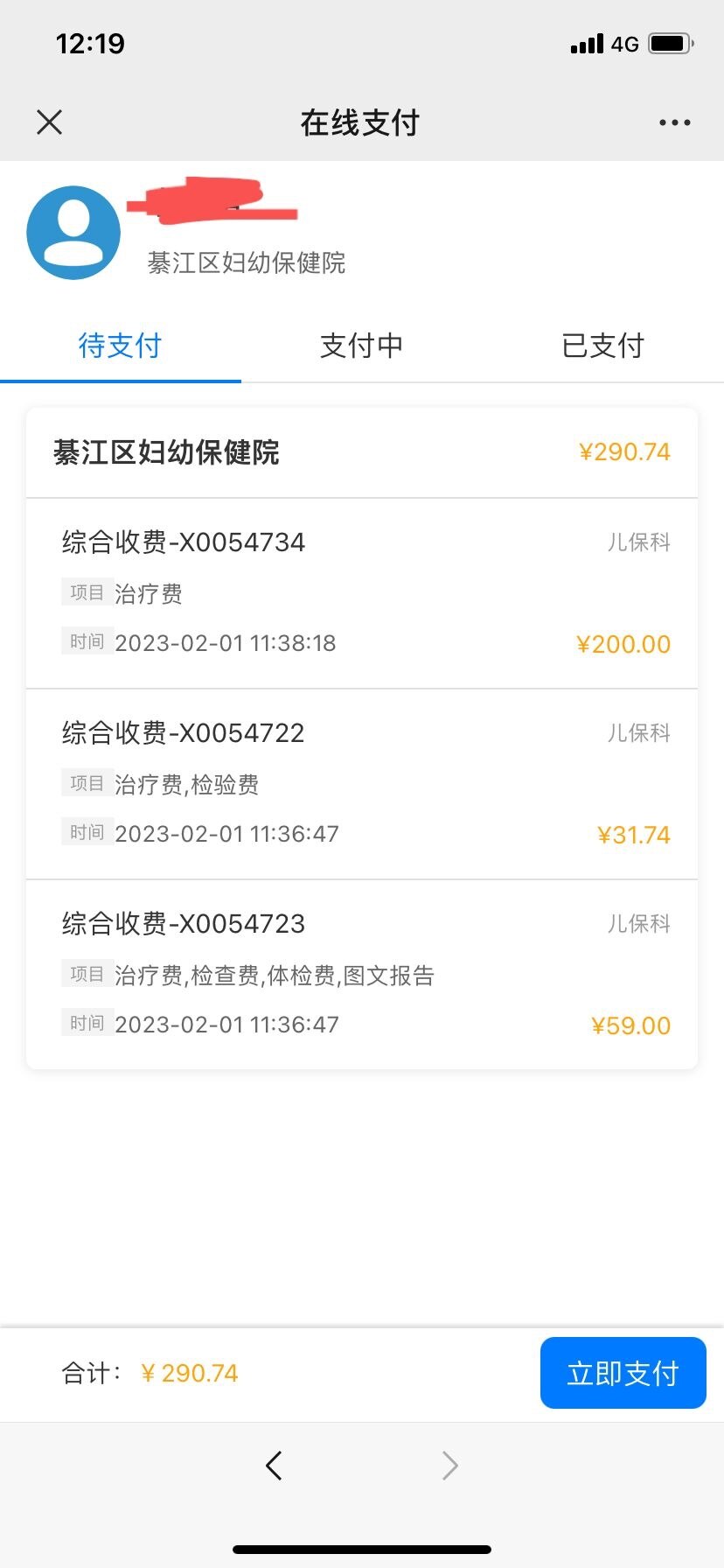Screen dimensions: 724x1568
Task: Tap 立即支付 to pay now
Action: [623, 1373]
